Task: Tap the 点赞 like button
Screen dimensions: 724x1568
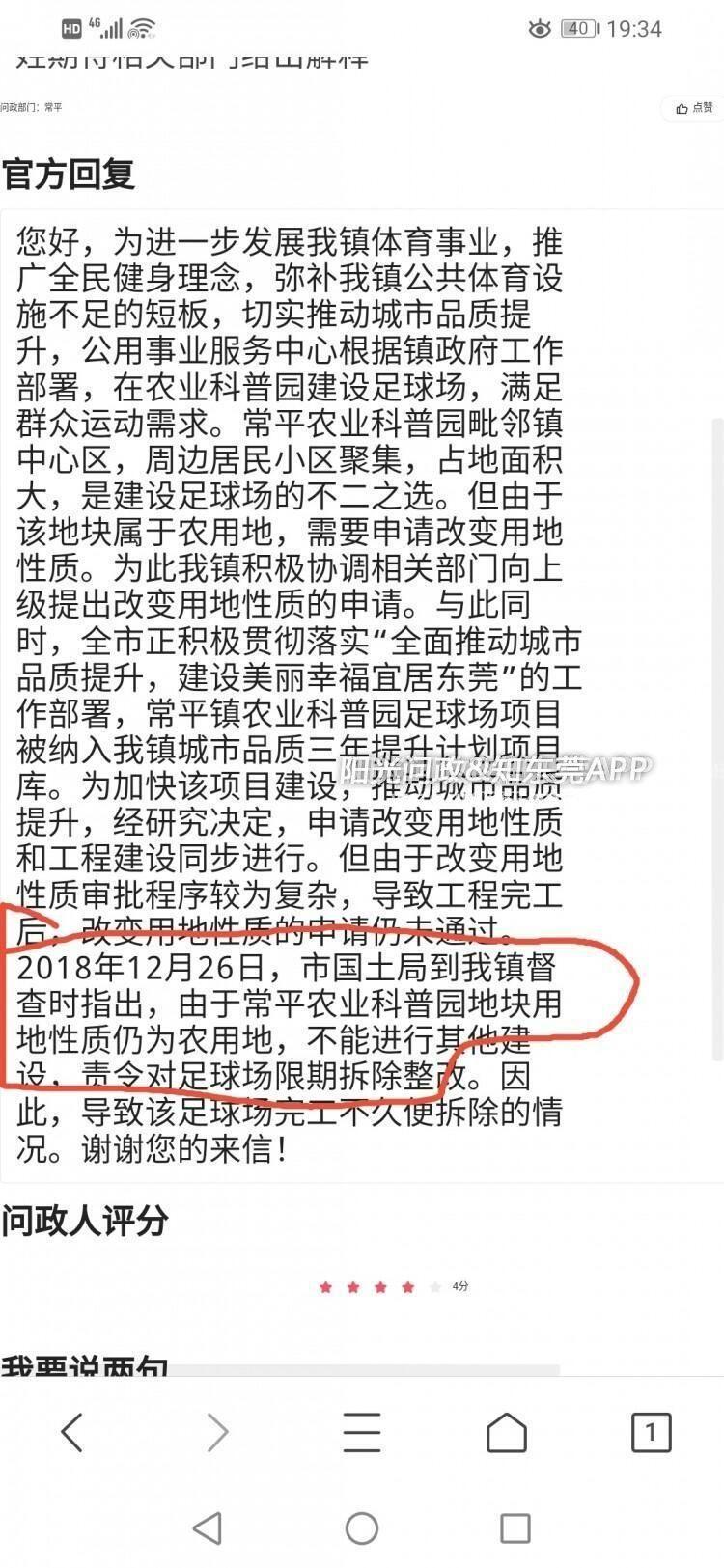Action: coord(694,108)
